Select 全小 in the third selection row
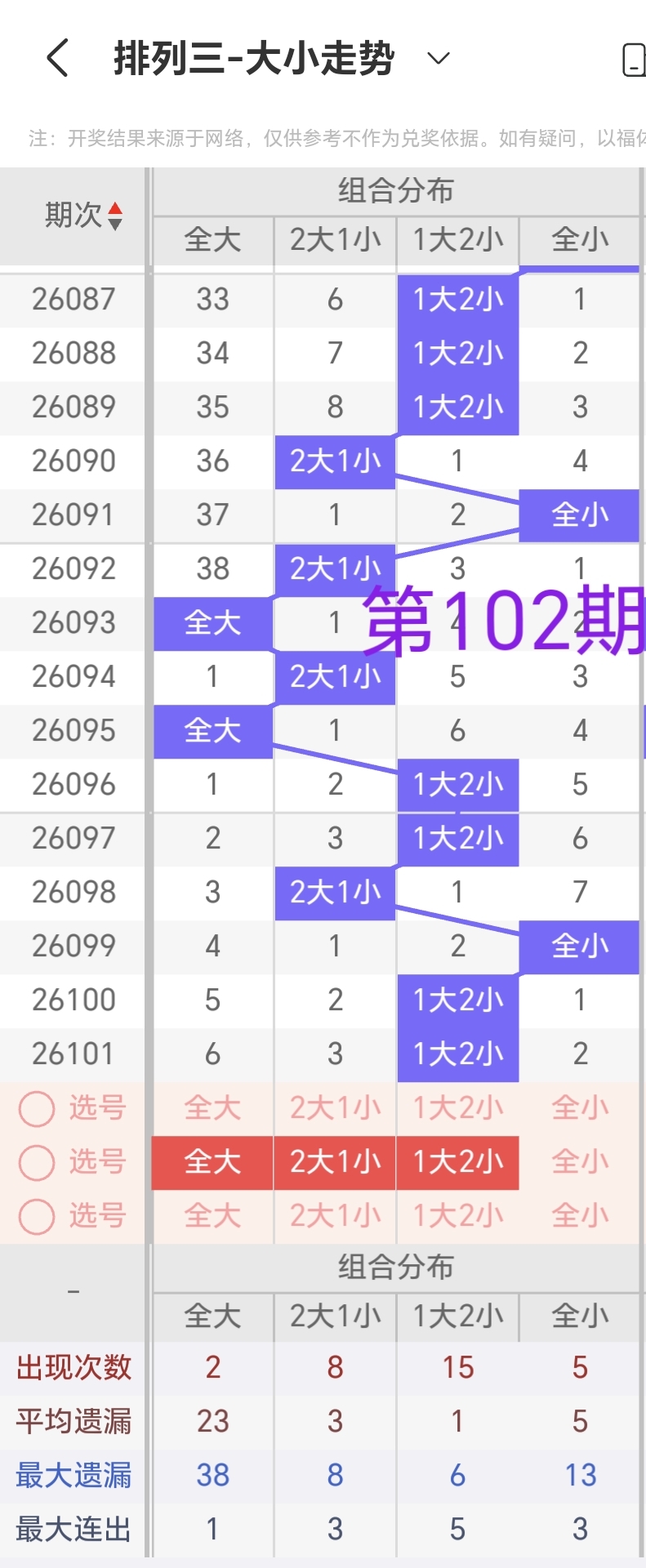 [580, 1216]
